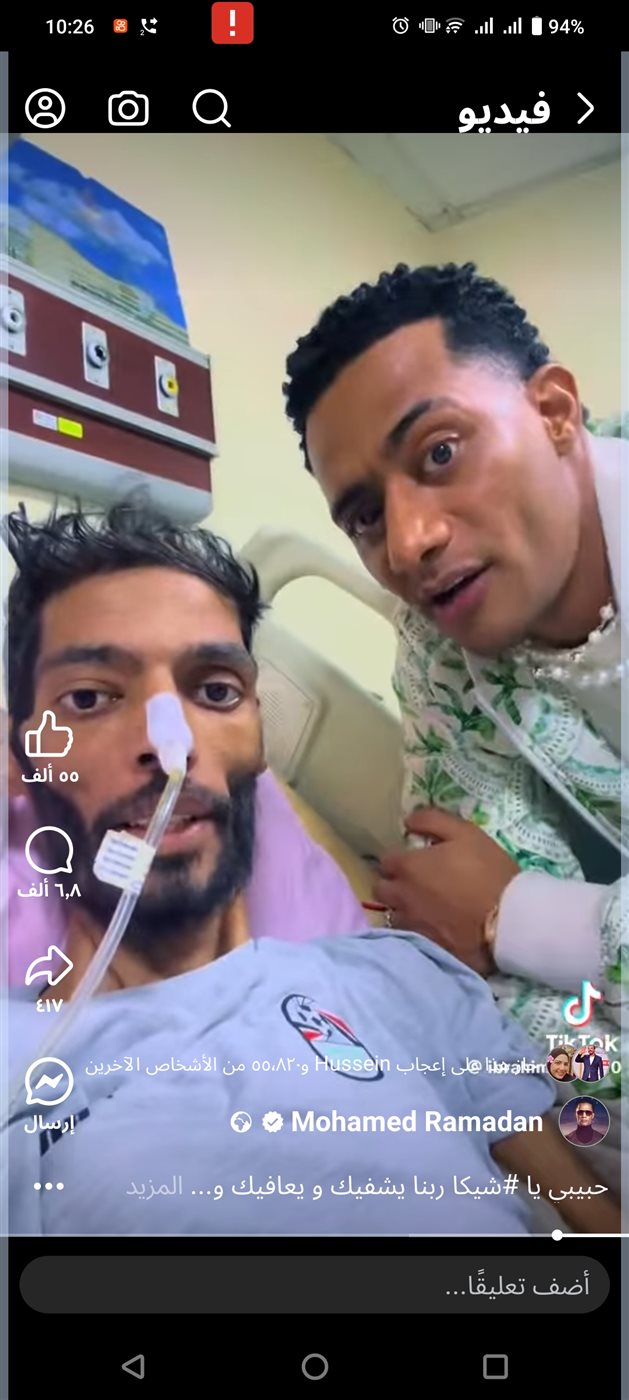Open the comments on this video
Image resolution: width=629 pixels, height=1400 pixels.
point(48,851)
